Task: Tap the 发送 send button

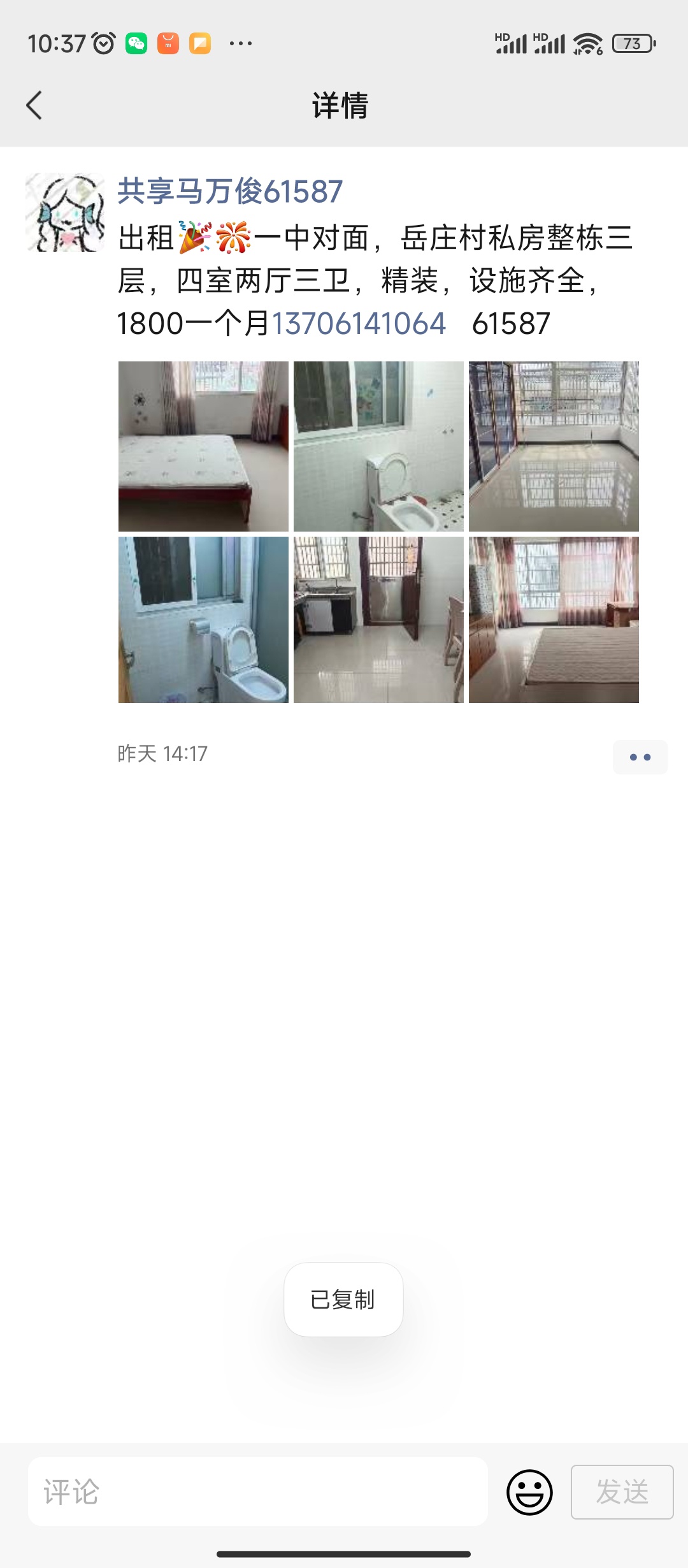Action: point(622,1492)
